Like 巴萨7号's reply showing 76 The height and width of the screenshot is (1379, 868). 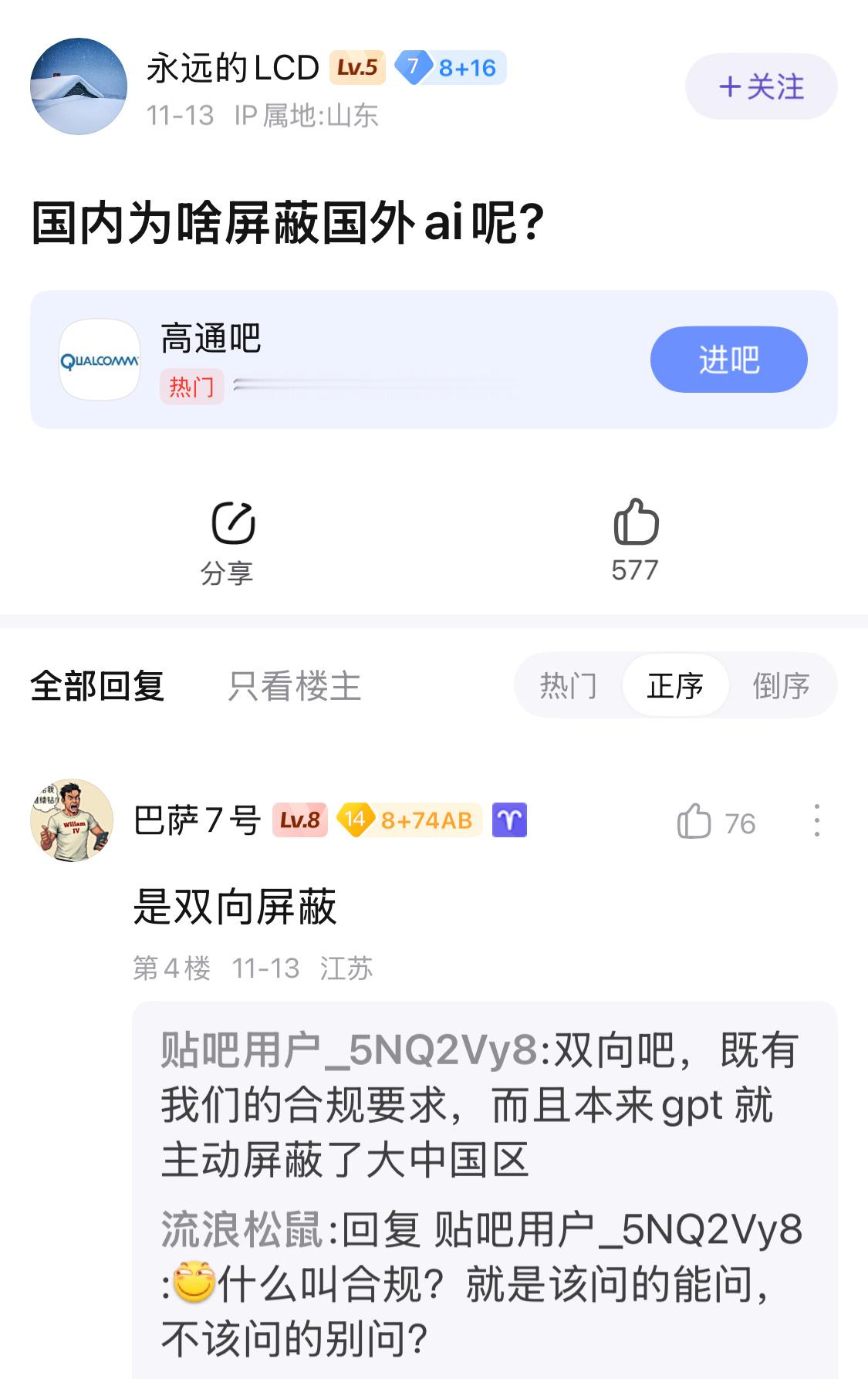[x=715, y=823]
